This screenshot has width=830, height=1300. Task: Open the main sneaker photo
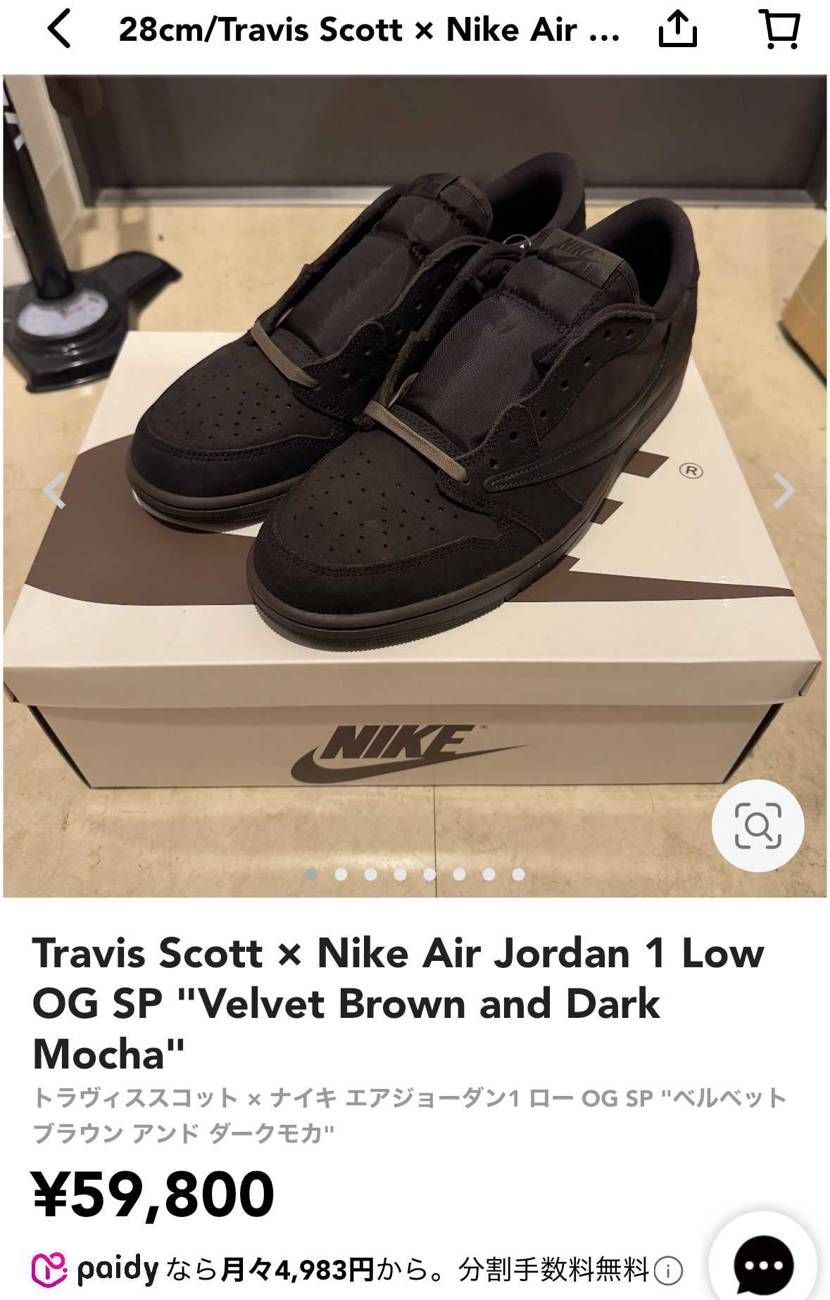tap(415, 486)
